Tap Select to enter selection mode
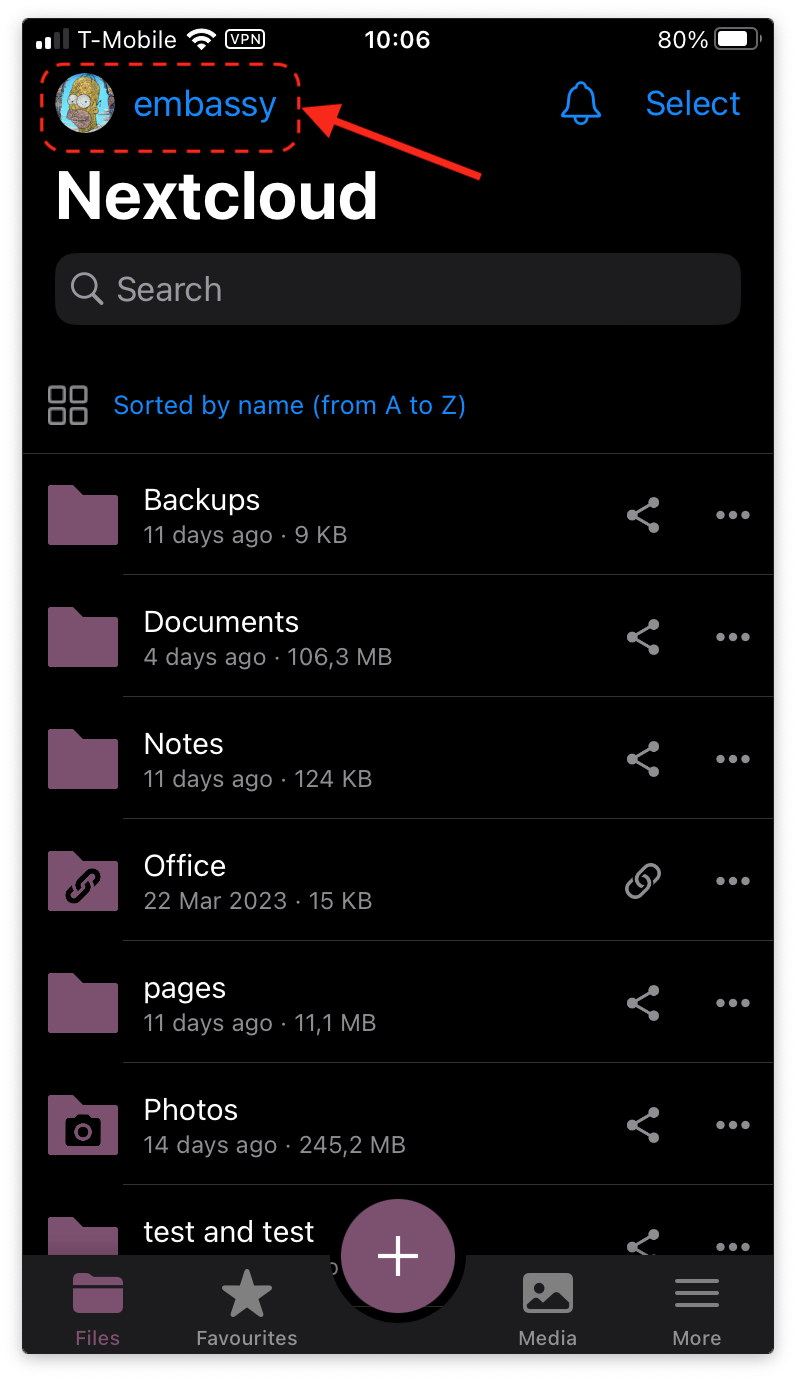 (693, 103)
